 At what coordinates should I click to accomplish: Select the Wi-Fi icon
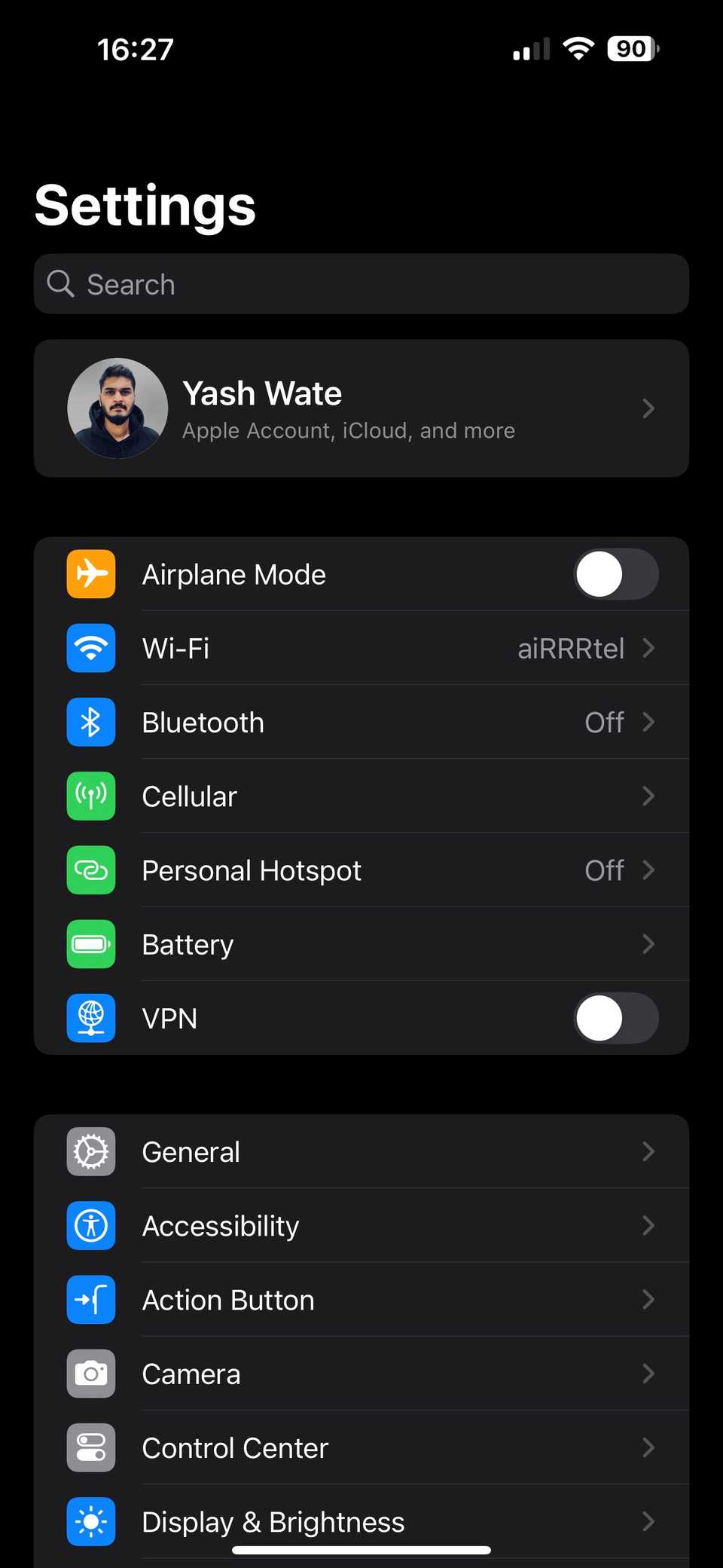pos(90,648)
